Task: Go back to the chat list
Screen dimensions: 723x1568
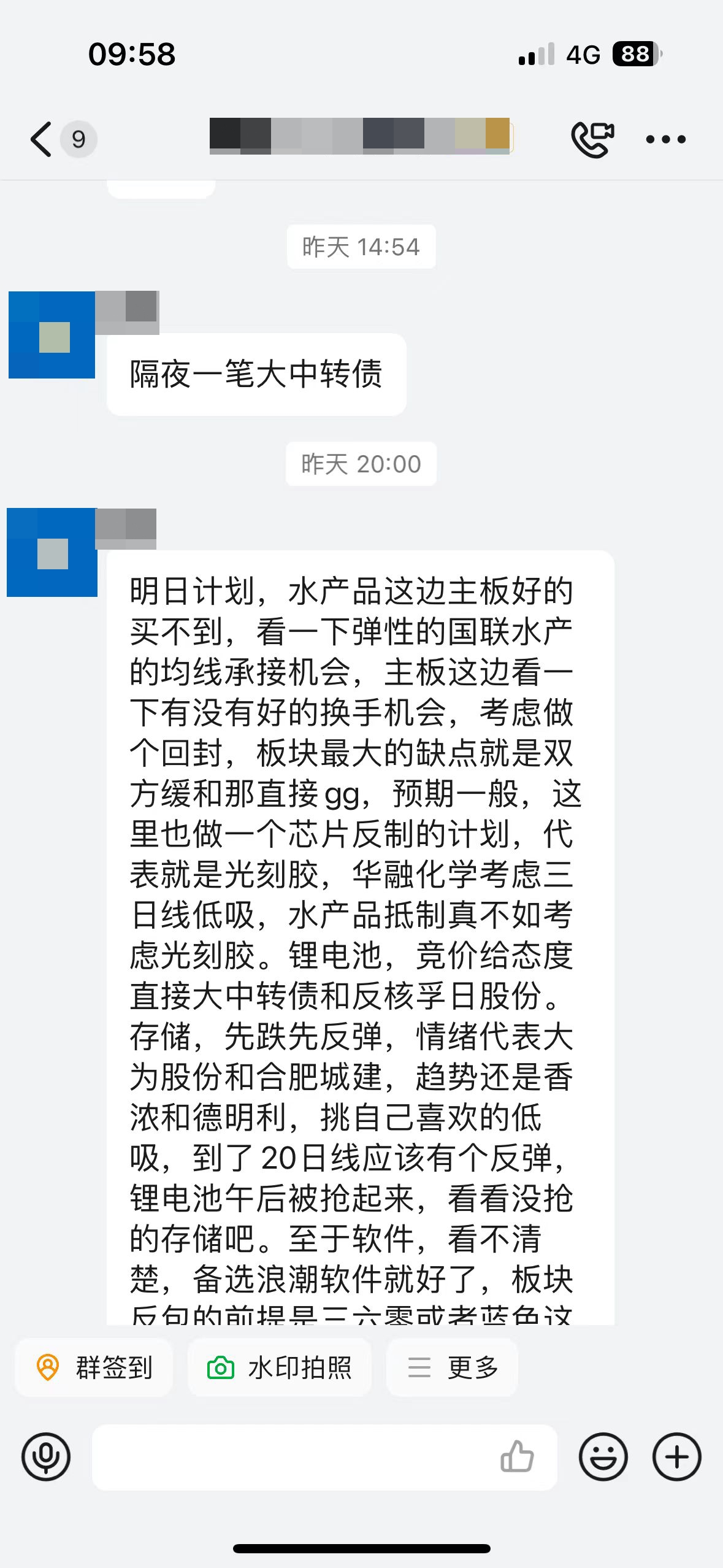Action: pos(42,139)
